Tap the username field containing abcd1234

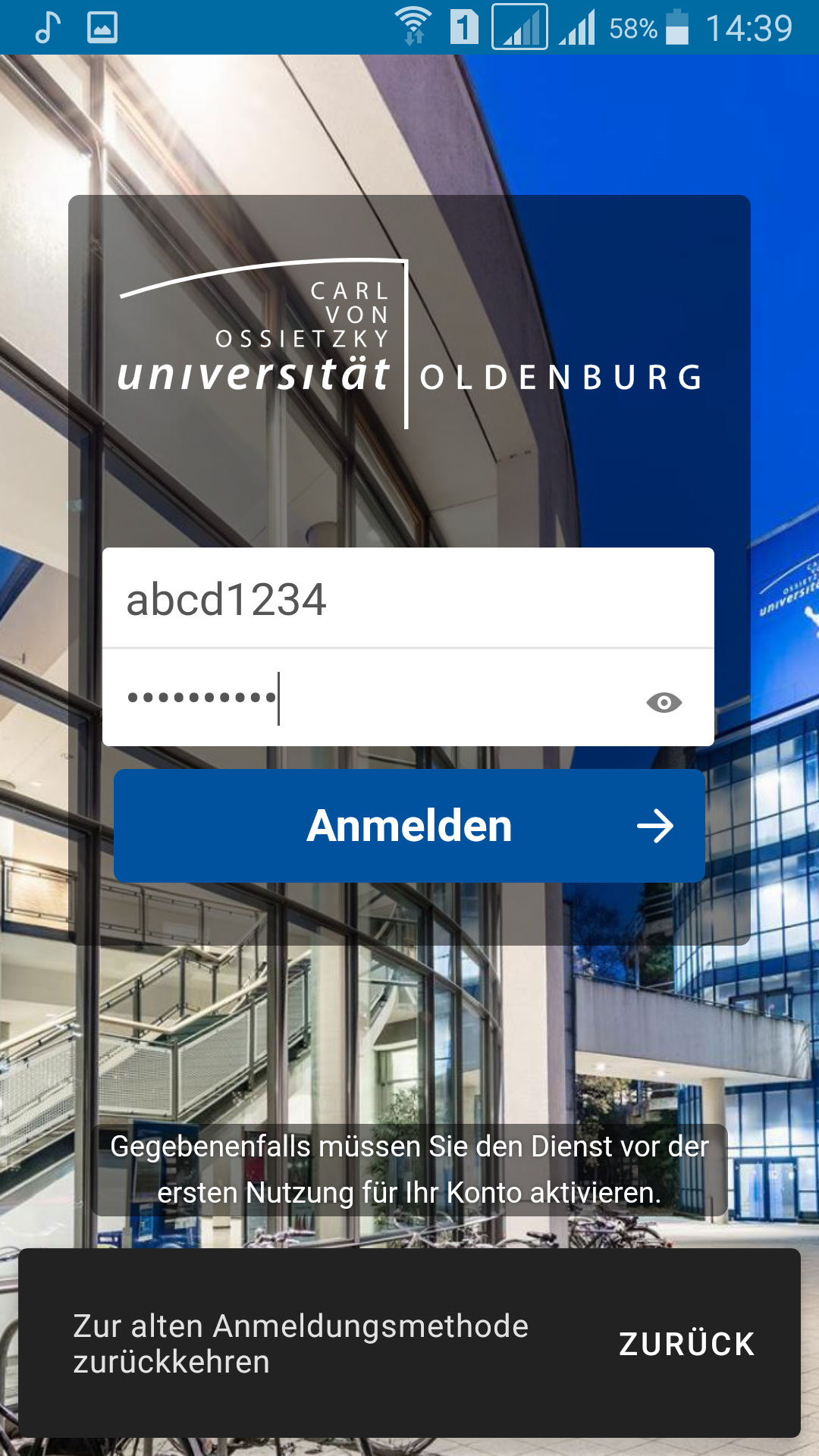tap(408, 599)
